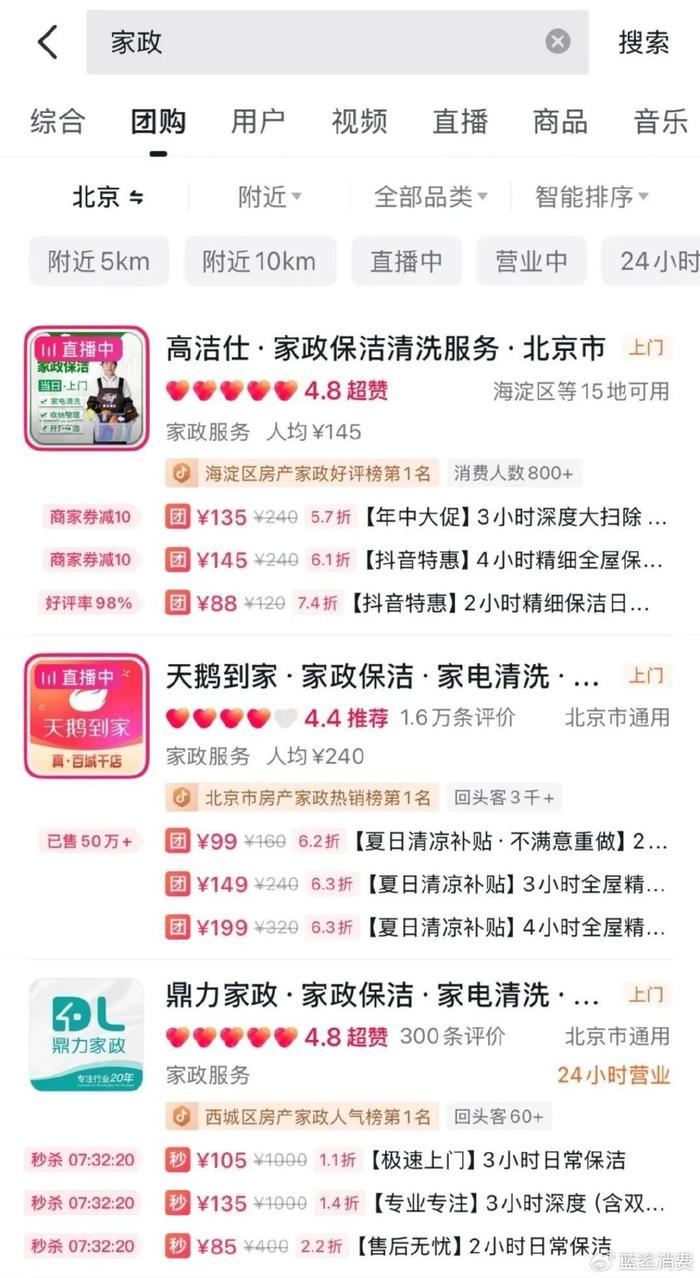
Task: Tap the 搜索 button
Action: point(643,42)
